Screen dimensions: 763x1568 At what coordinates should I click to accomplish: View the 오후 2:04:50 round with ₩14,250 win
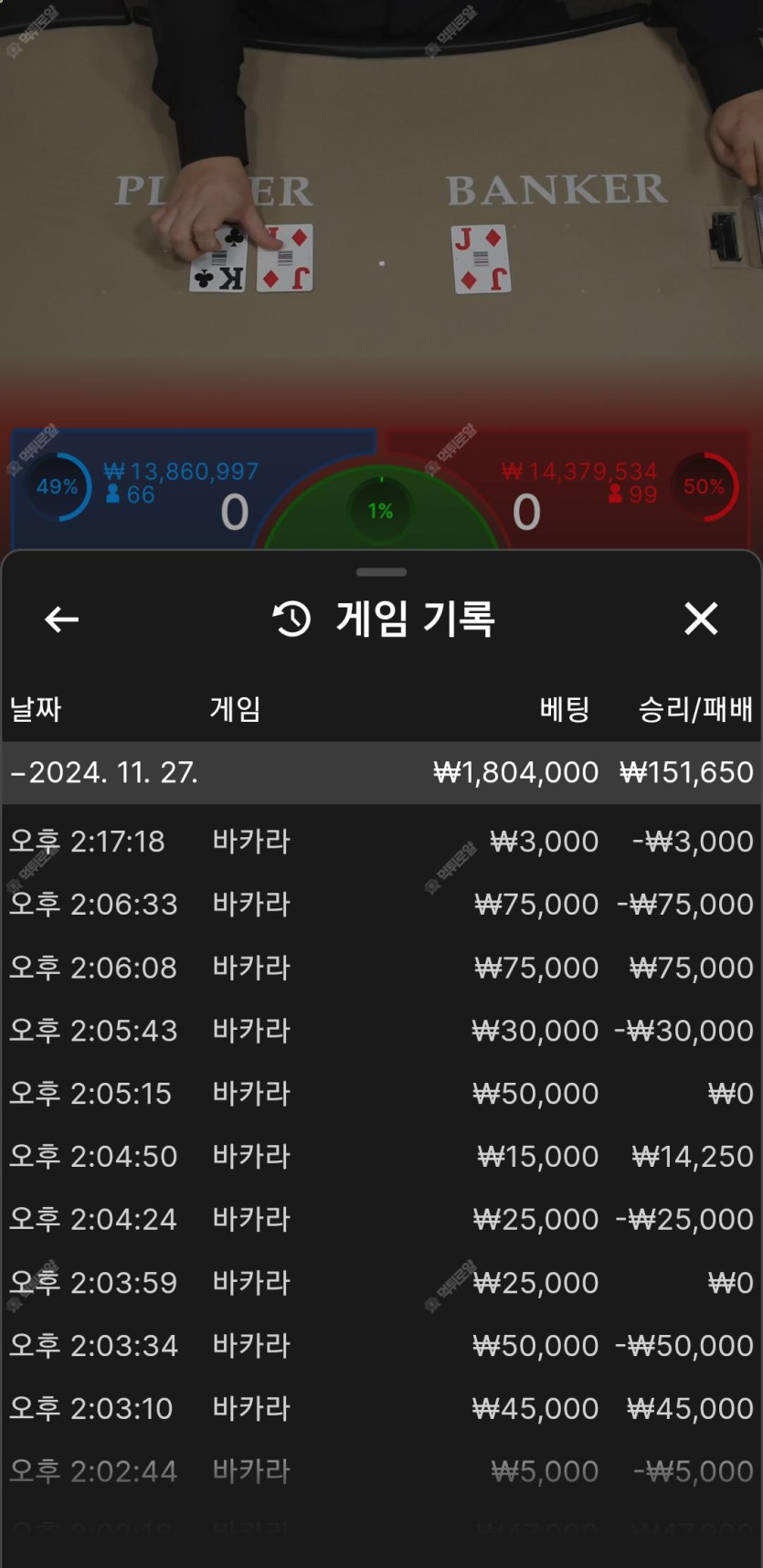click(381, 1156)
